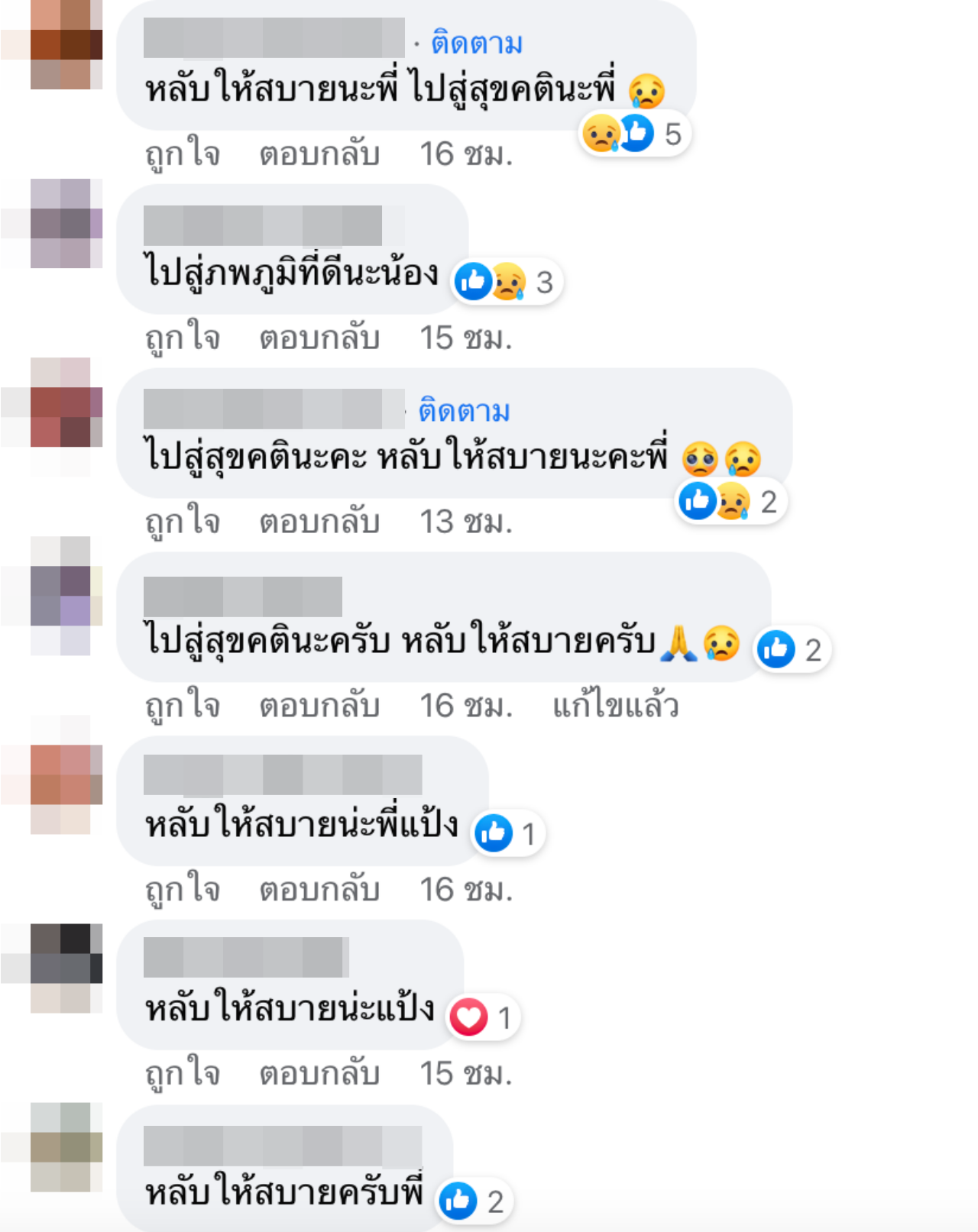Reply to the comment ไปสู่สุขคตินะครับ หลับให้สบายครับ
This screenshot has height=1232, width=978.
tap(319, 706)
